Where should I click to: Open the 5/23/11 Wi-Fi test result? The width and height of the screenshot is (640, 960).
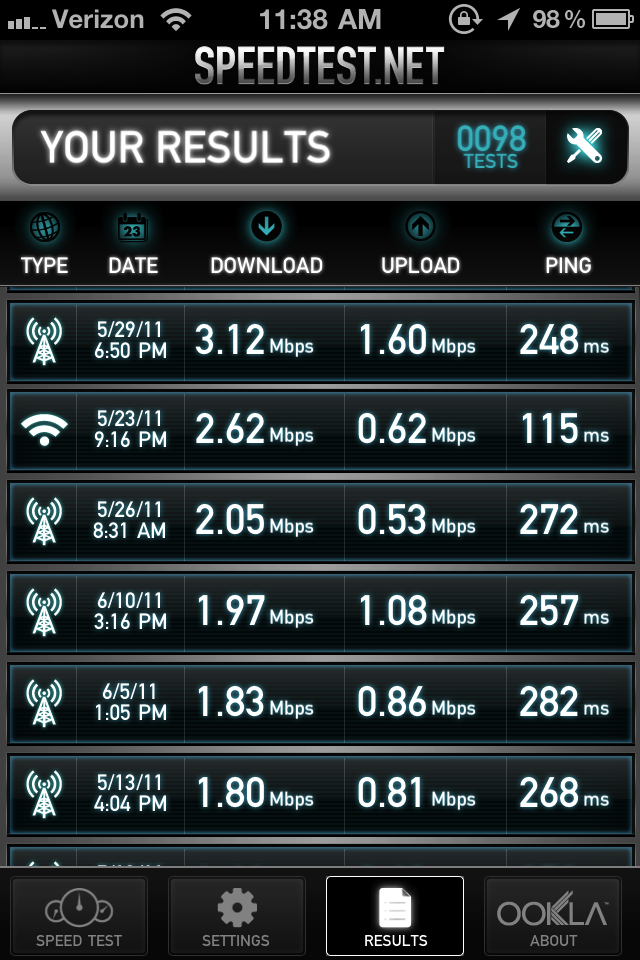320,430
